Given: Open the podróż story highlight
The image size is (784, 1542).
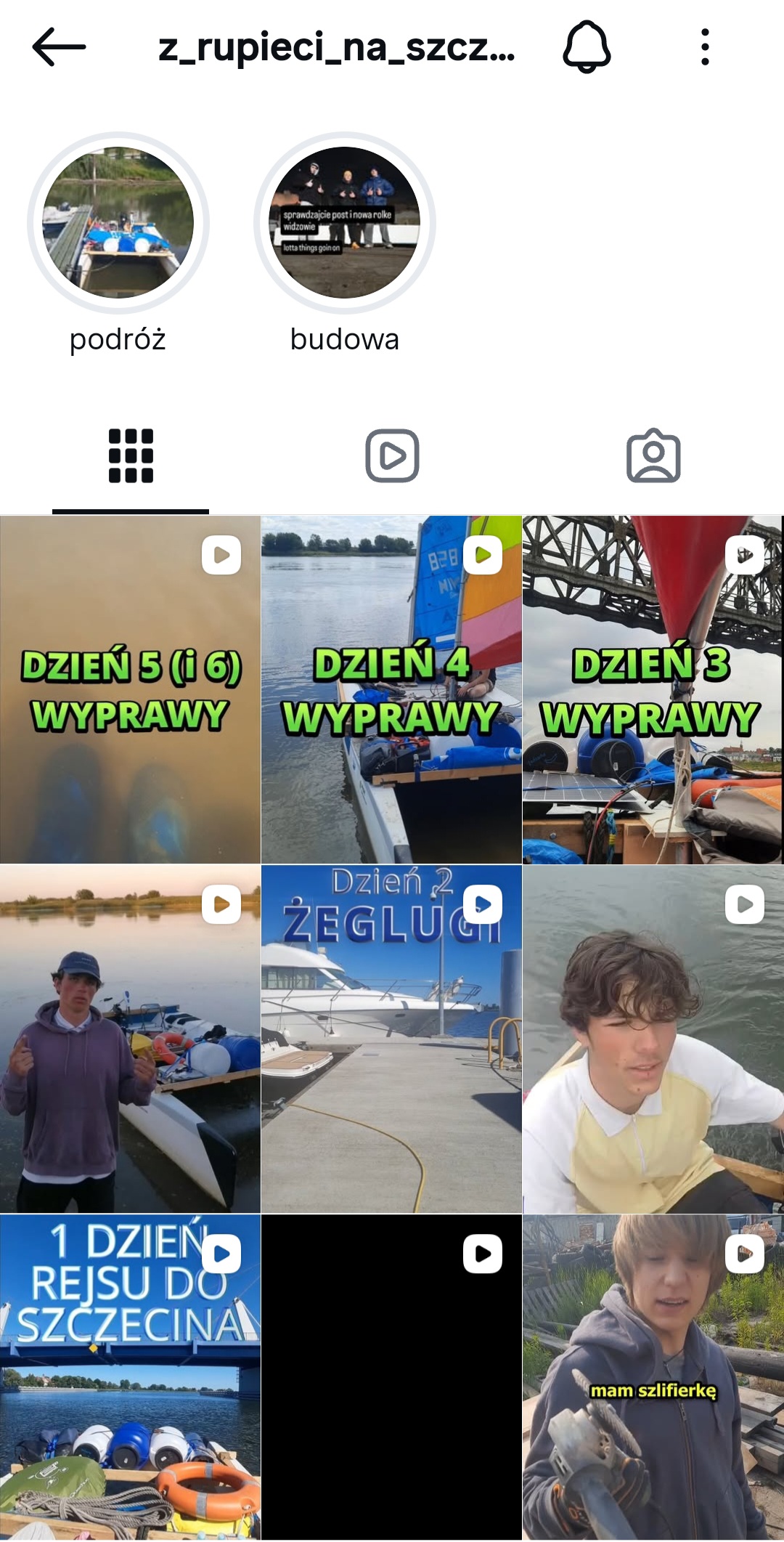Looking at the screenshot, I should [118, 223].
